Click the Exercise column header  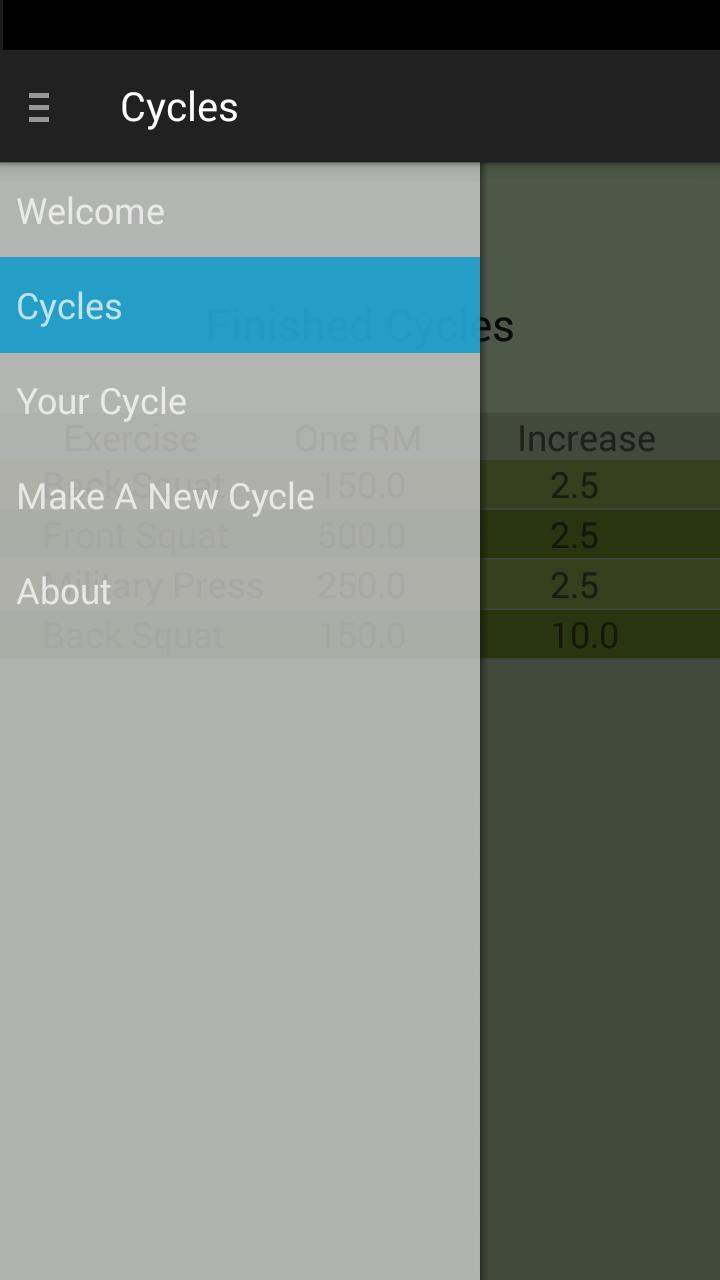pos(131,438)
